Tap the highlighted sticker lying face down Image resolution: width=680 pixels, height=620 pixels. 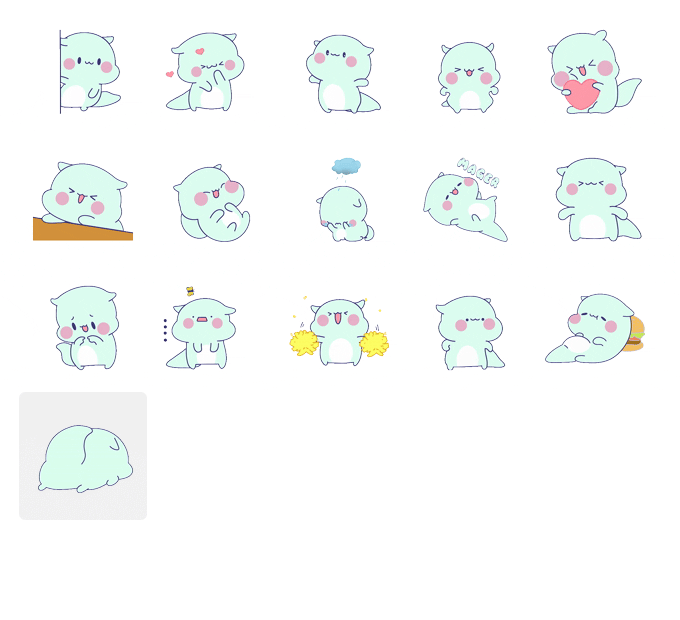[83, 456]
